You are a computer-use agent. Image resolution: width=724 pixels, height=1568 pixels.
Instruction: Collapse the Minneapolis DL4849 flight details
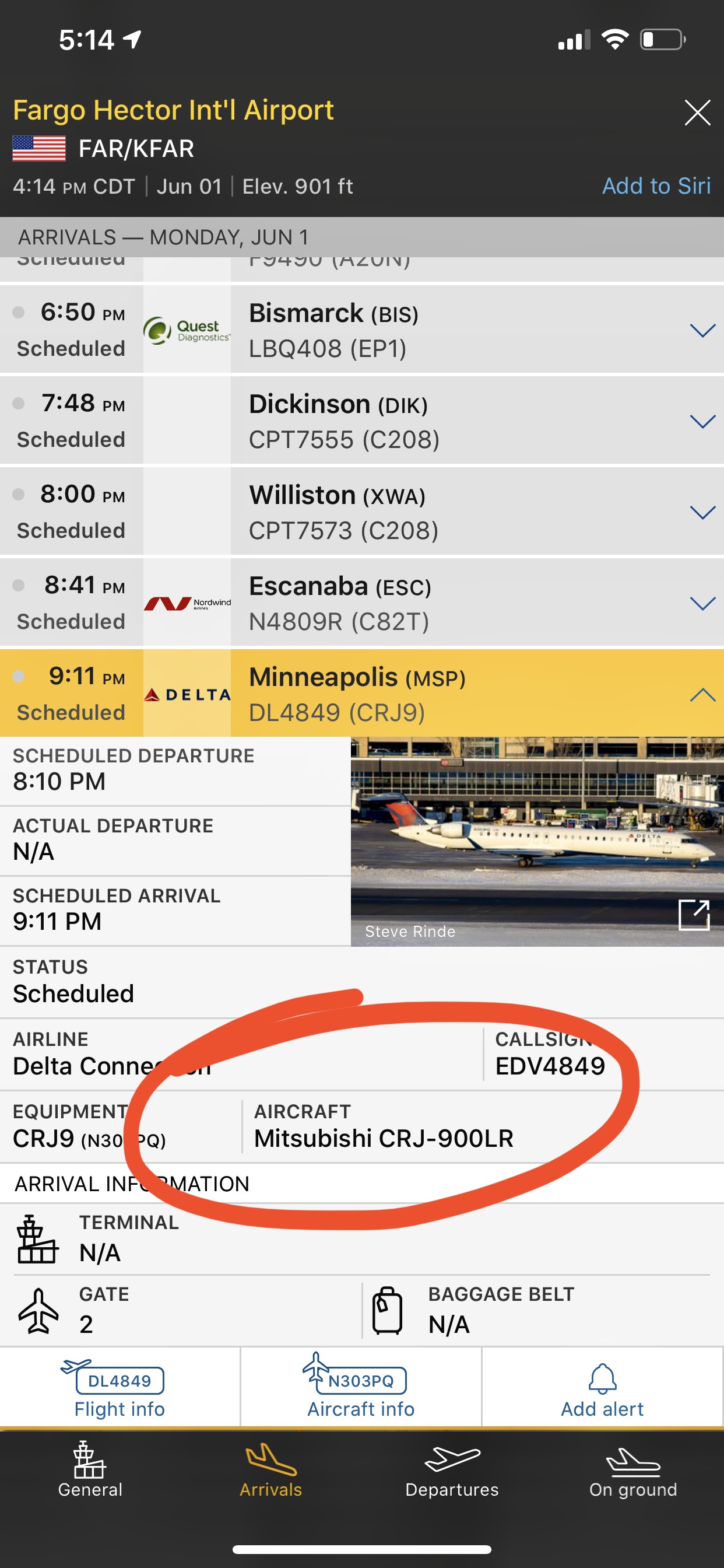click(702, 695)
